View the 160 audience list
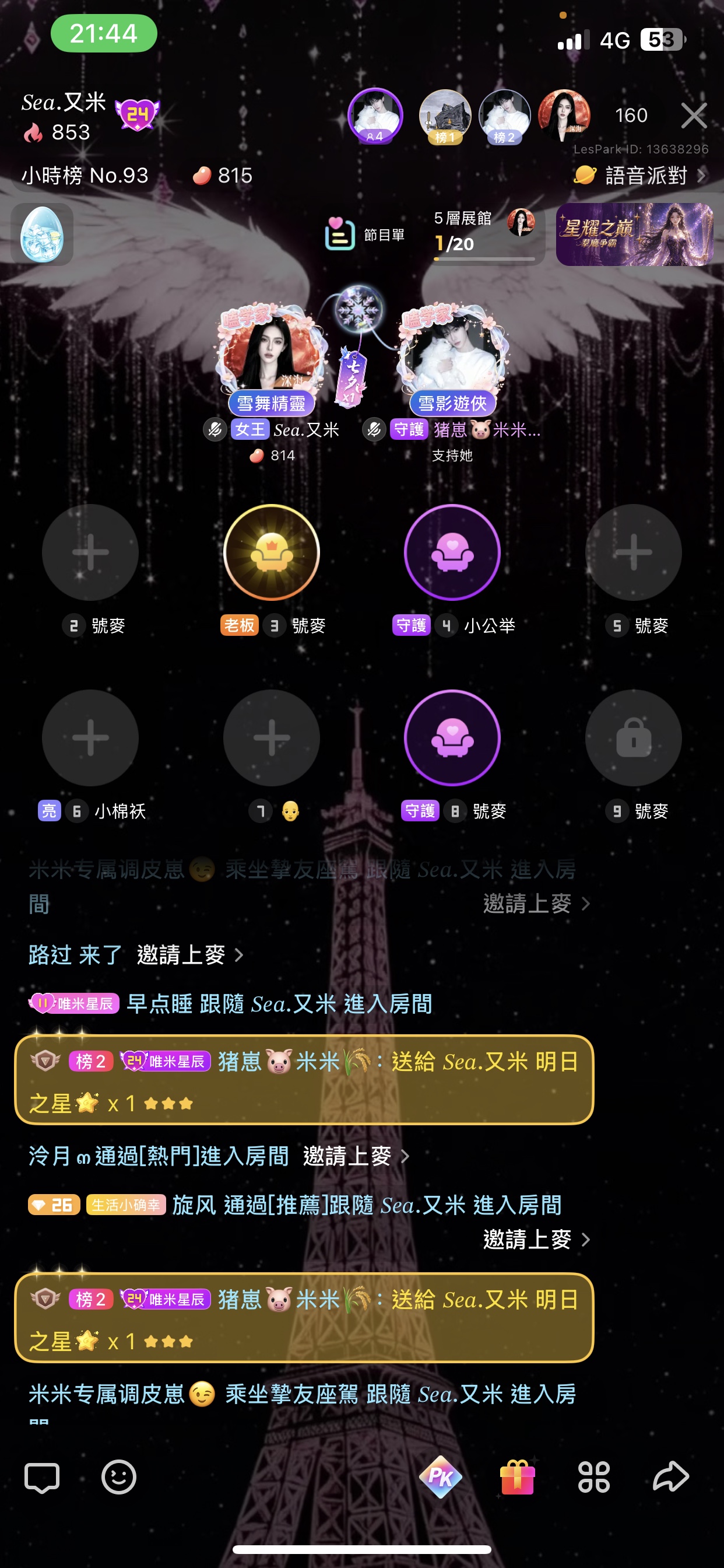Viewport: 724px width, 1568px height. coord(631,116)
